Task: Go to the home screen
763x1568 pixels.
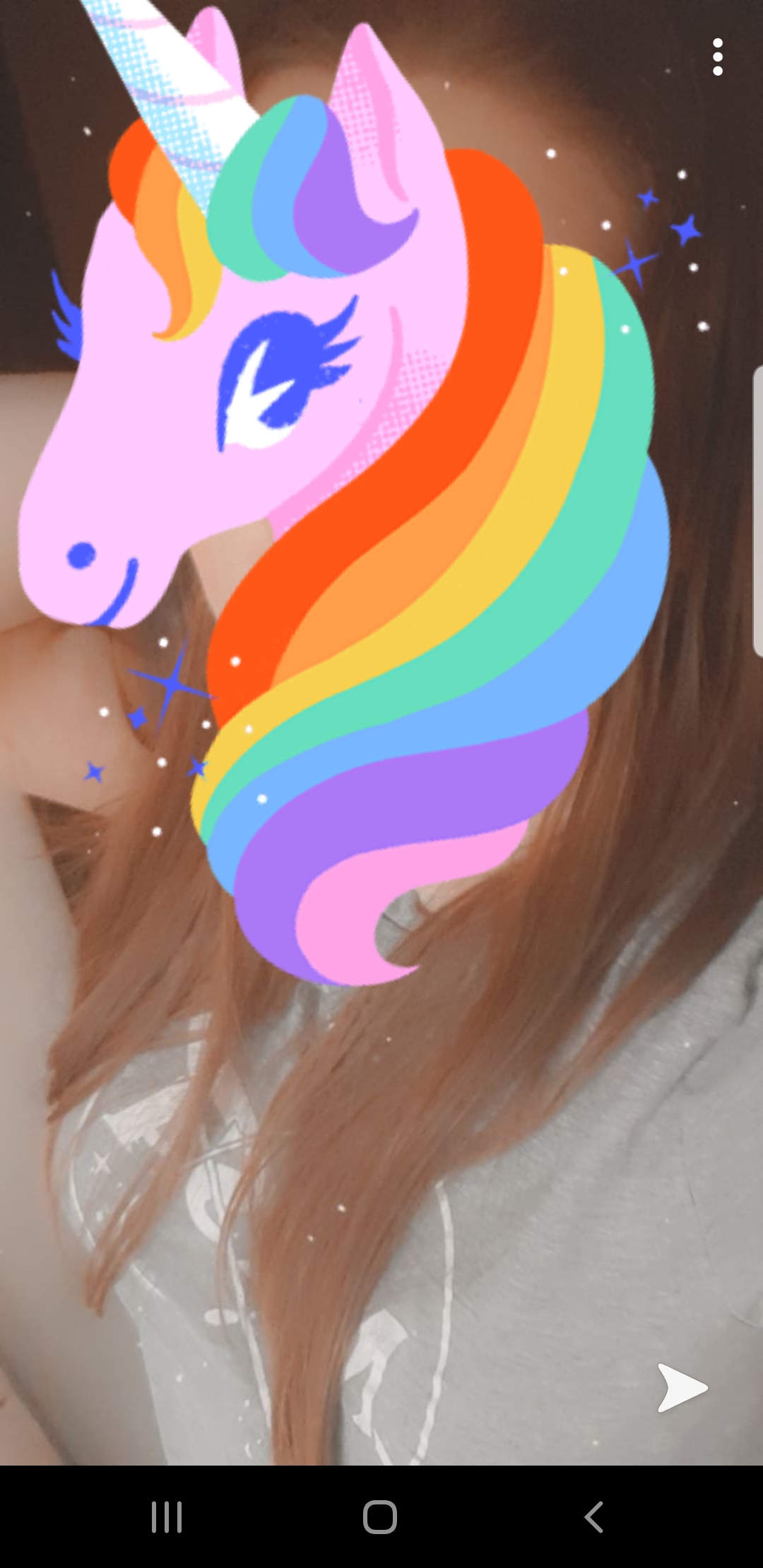Action: 380,1516
